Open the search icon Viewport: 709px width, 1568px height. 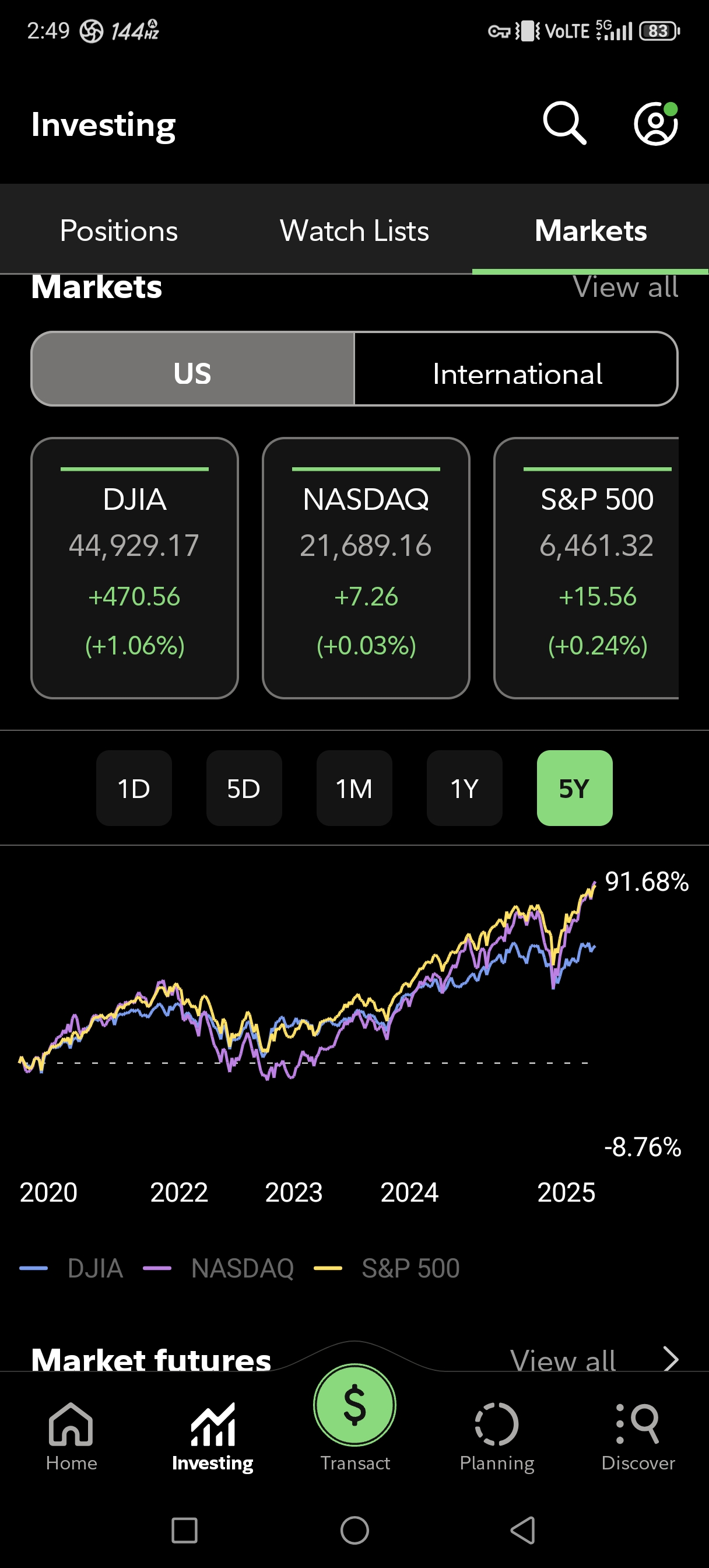pos(564,124)
